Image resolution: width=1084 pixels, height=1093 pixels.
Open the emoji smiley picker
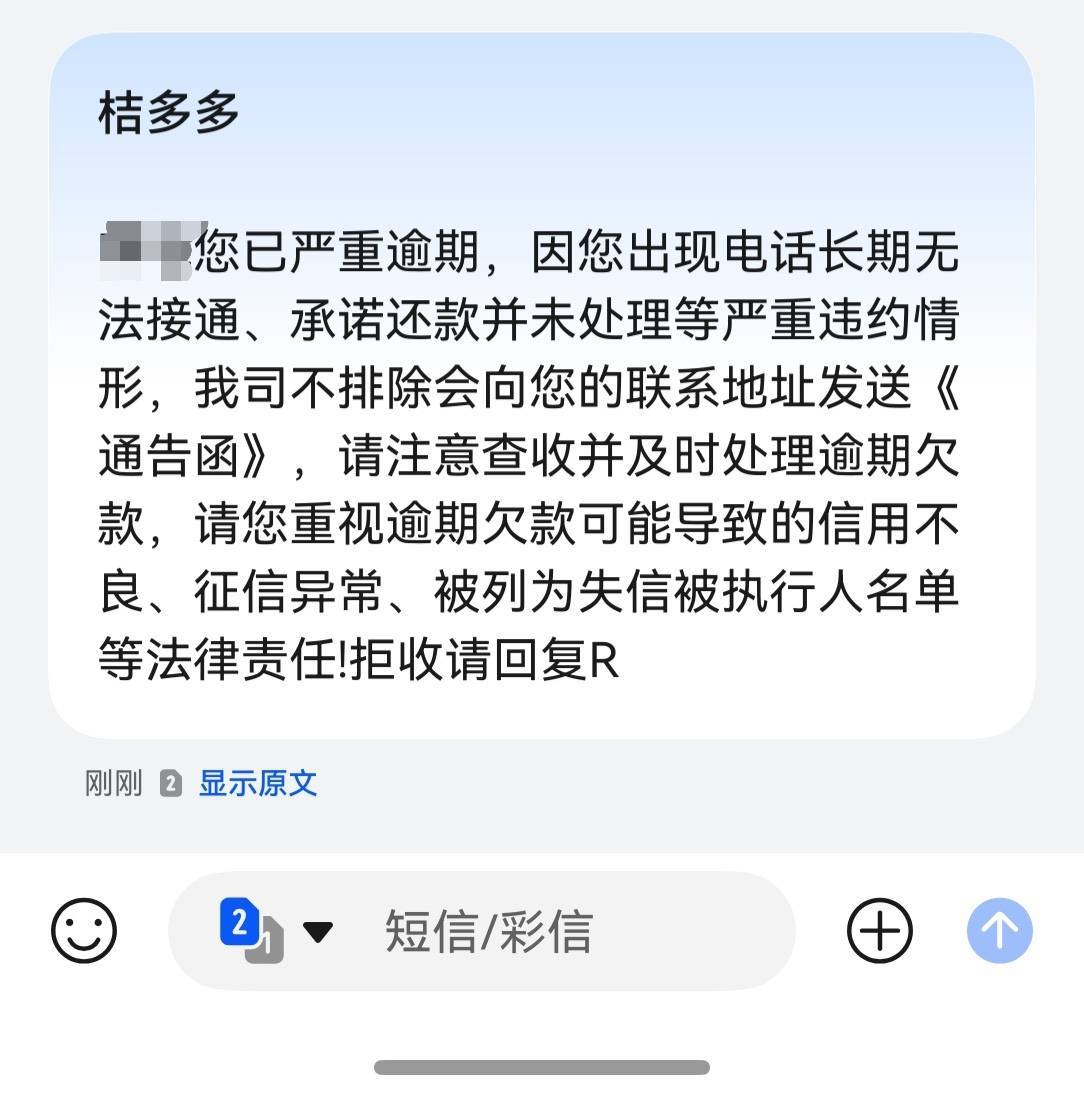coord(84,931)
